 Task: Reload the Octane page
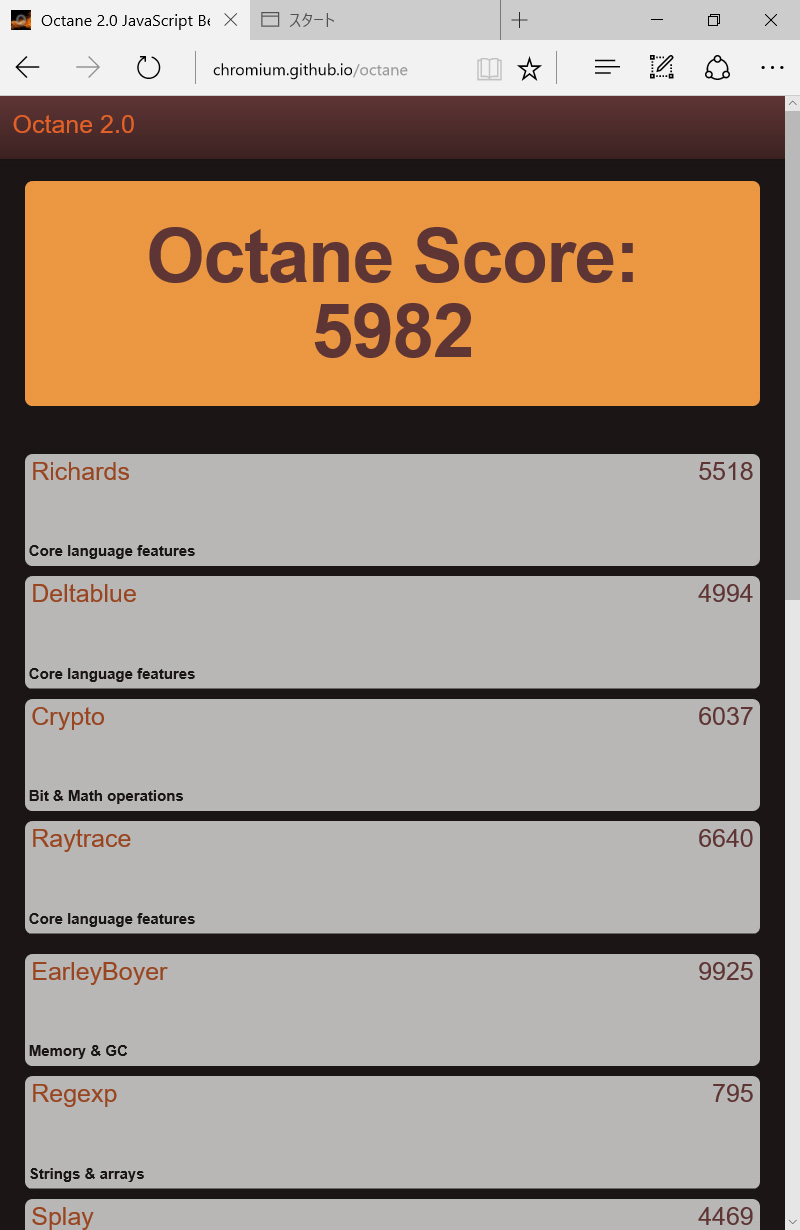[x=148, y=68]
